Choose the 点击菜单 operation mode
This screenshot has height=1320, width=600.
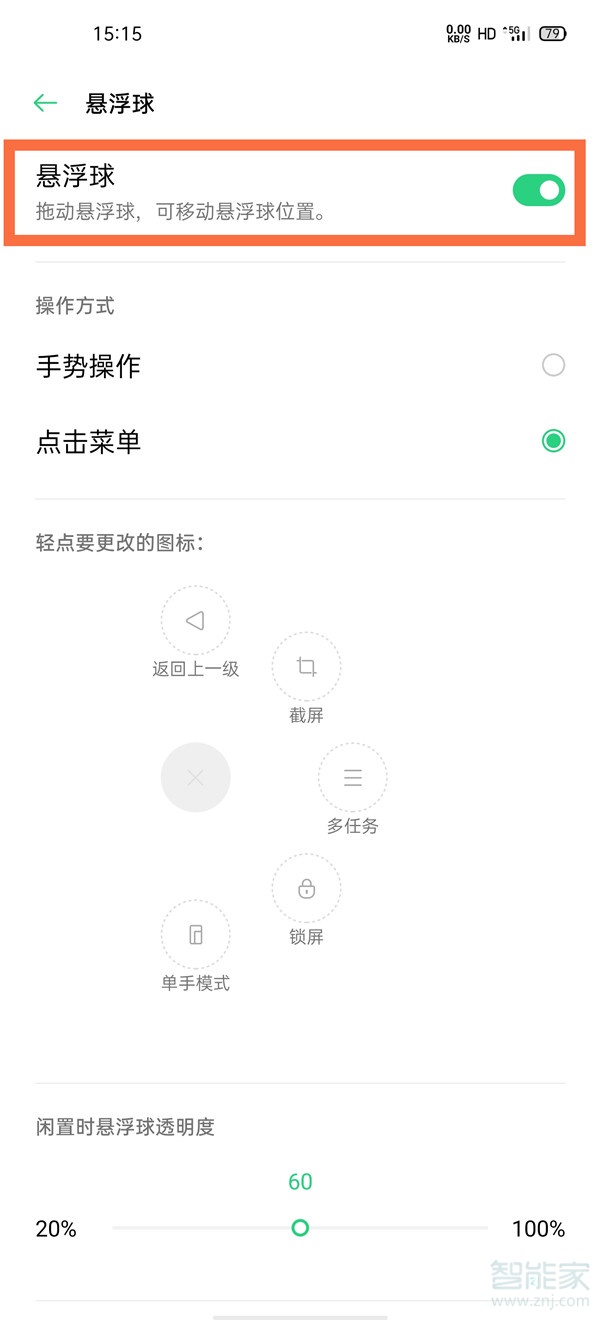pyautogui.click(x=552, y=441)
